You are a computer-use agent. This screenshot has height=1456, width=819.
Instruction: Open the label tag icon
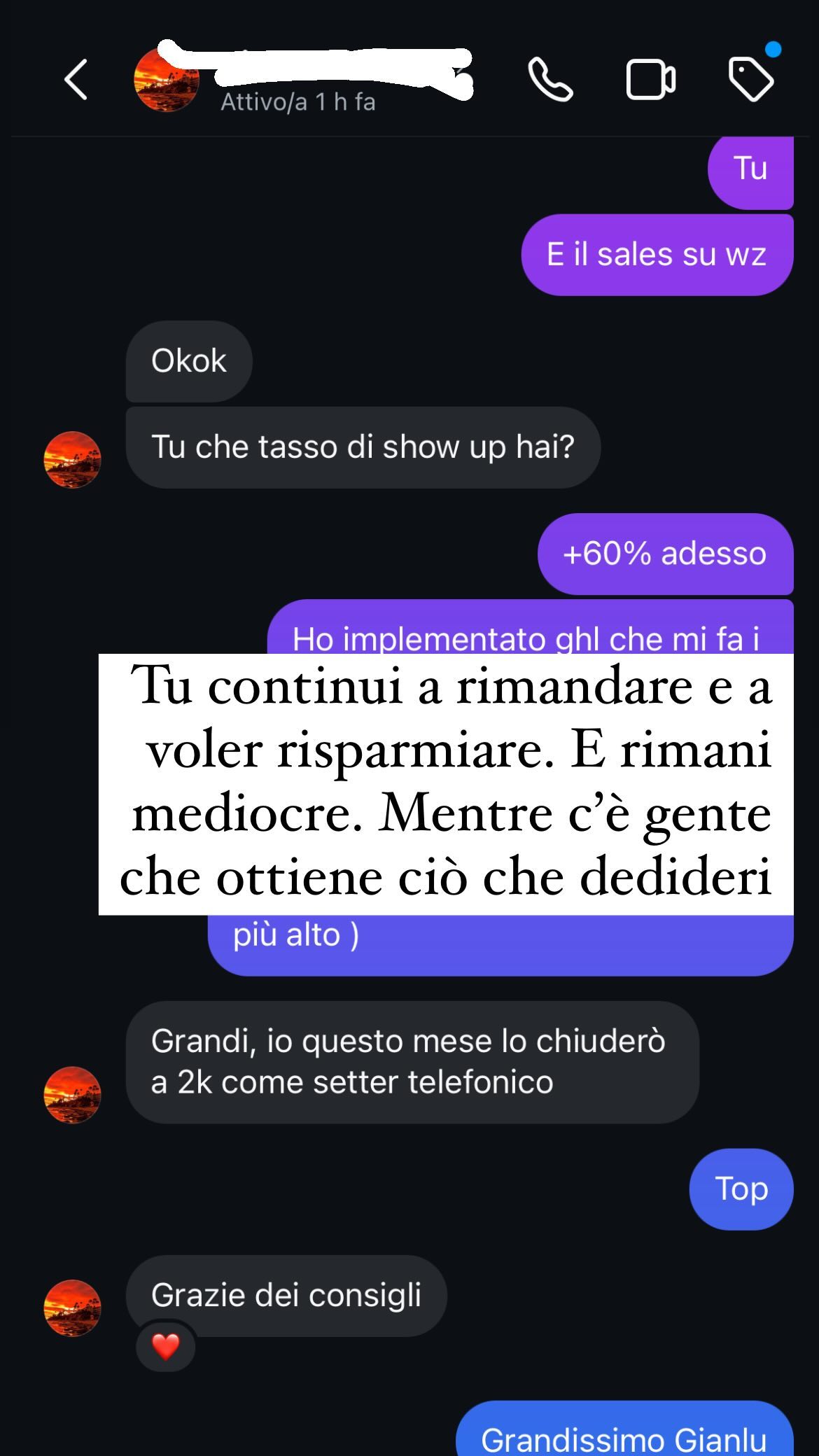pos(750,80)
